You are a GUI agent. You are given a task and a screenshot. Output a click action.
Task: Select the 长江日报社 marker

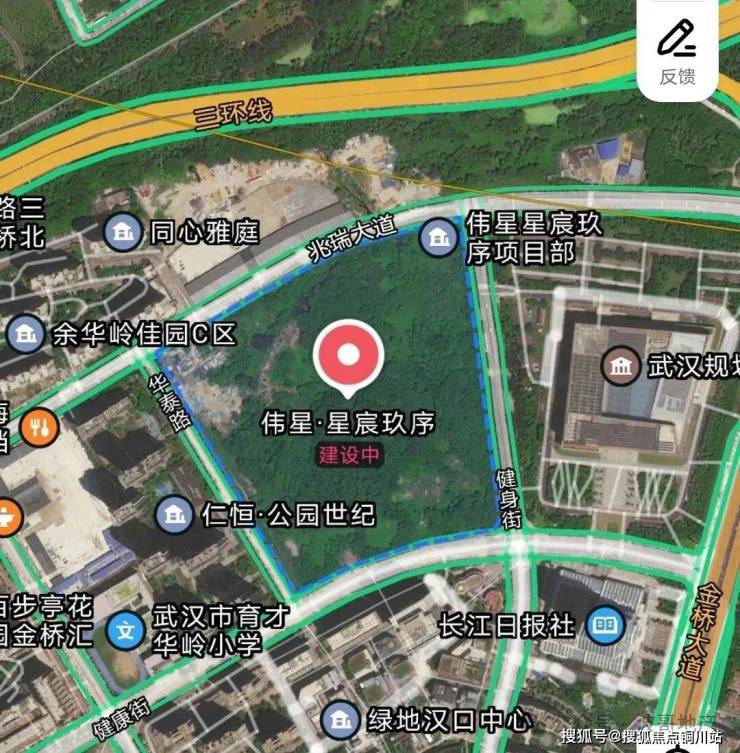pos(603,624)
